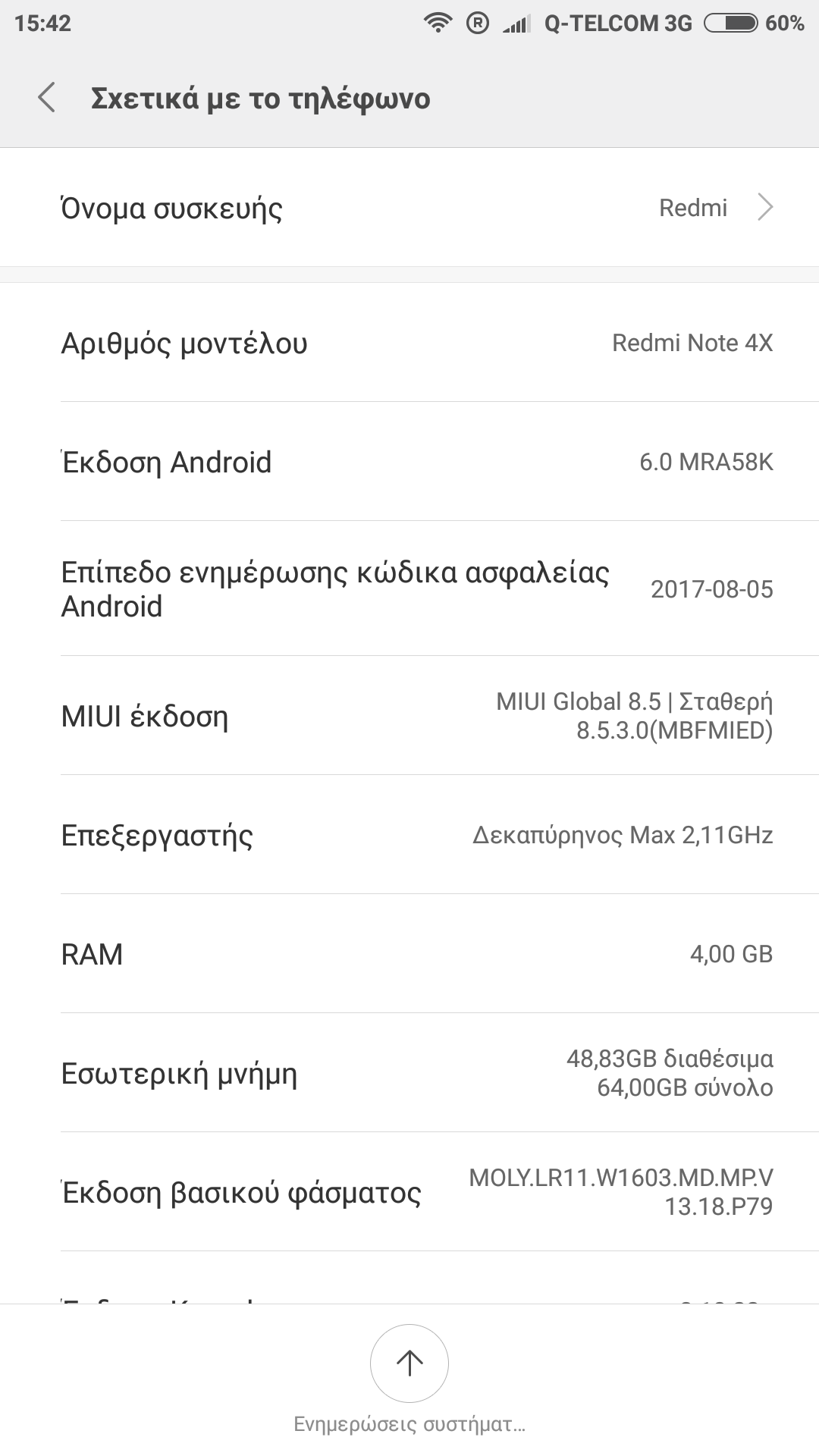Select Επίπεδο ενημέρωσης κώδικα ασφαλείας Android
The height and width of the screenshot is (1456, 819).
tap(409, 589)
